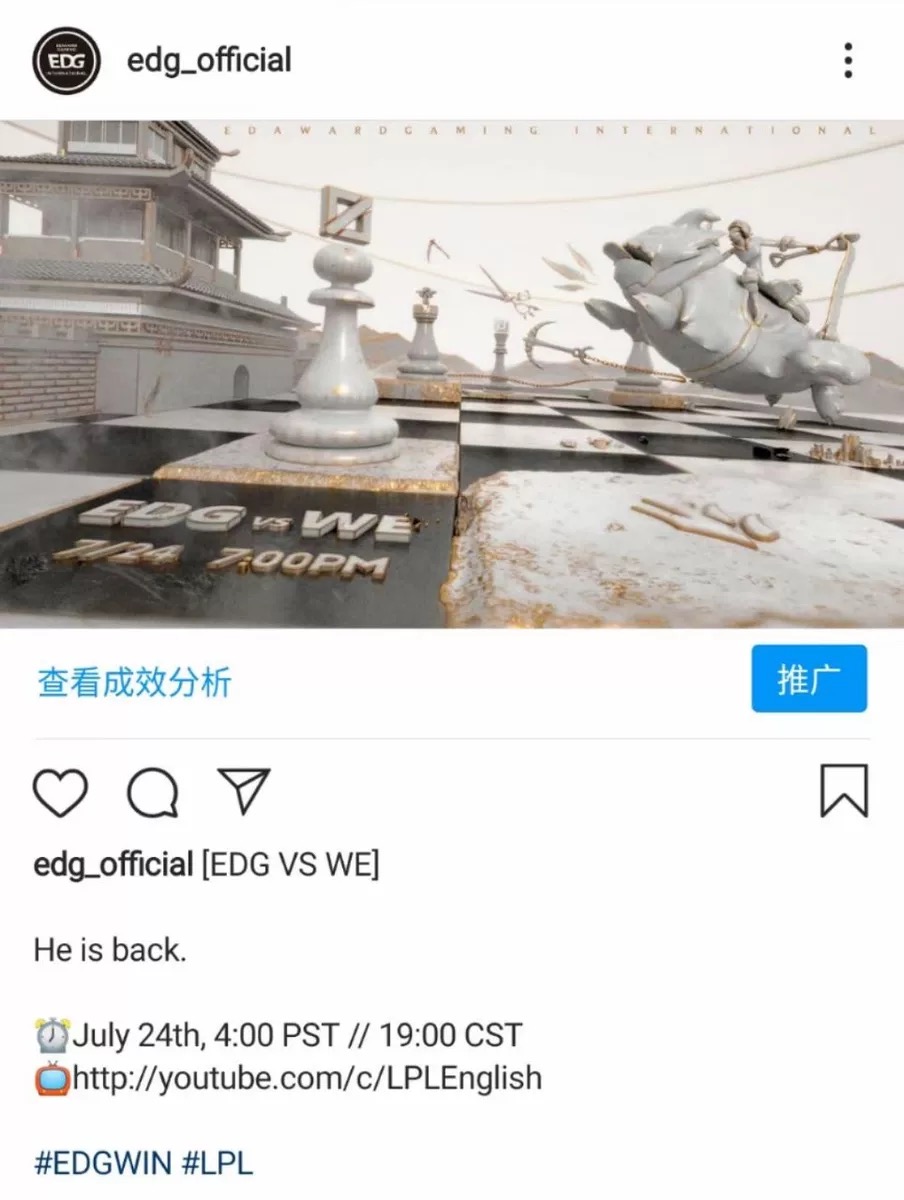Viewport: 904px width, 1200px height.
Task: Open the #LPL hashtag
Action: [x=218, y=1163]
